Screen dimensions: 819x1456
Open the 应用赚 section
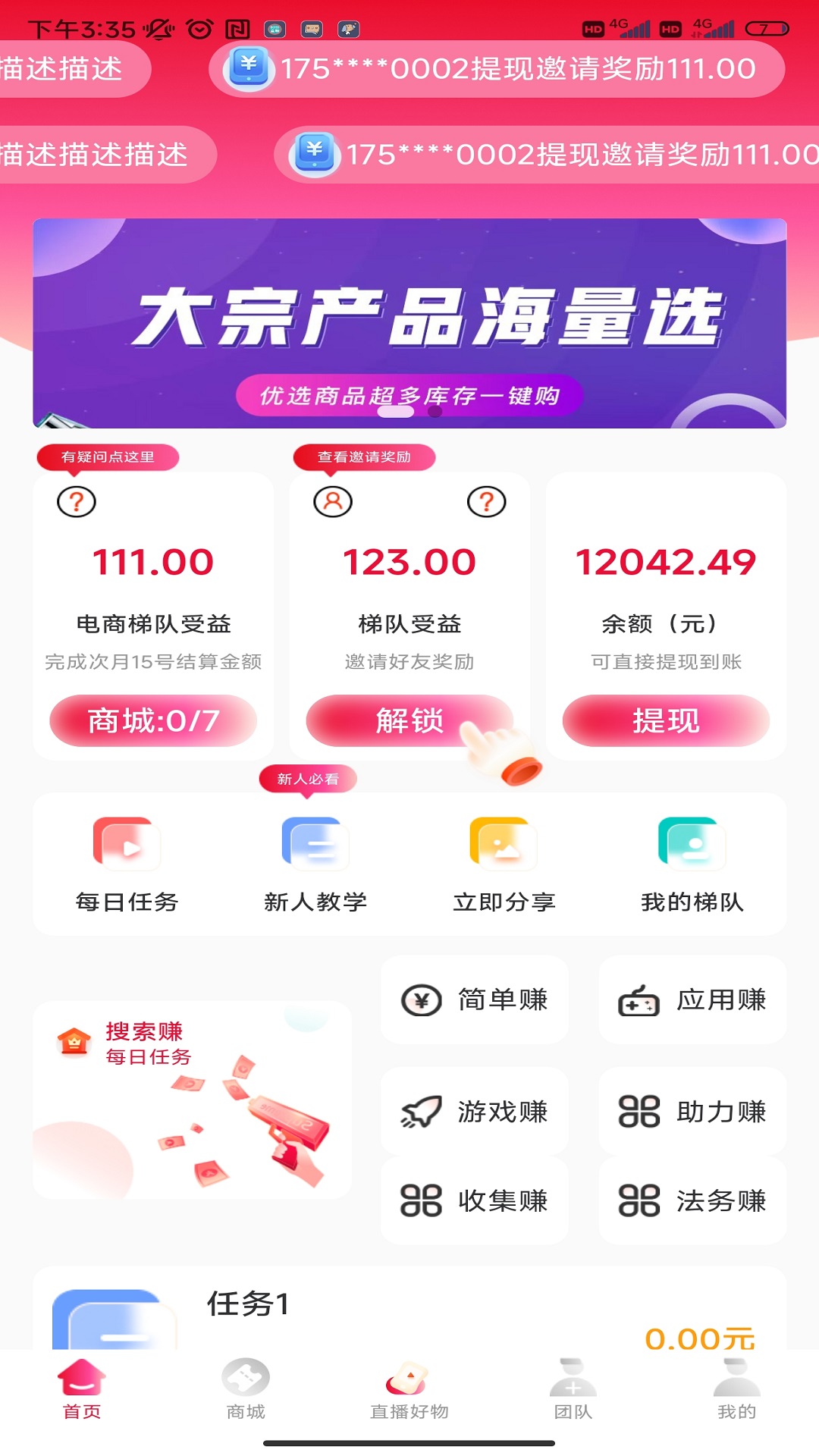click(692, 1000)
